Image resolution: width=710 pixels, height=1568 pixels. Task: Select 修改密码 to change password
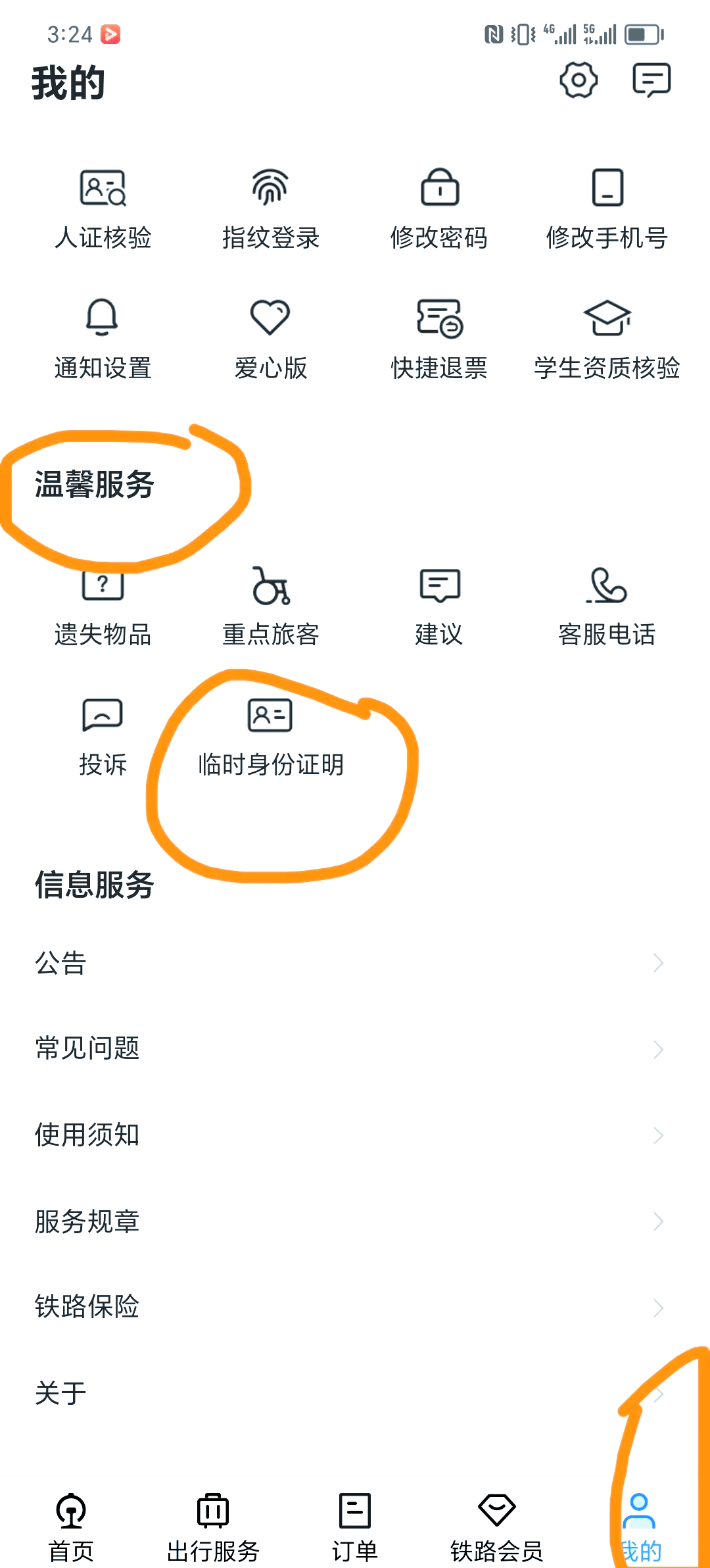point(439,207)
